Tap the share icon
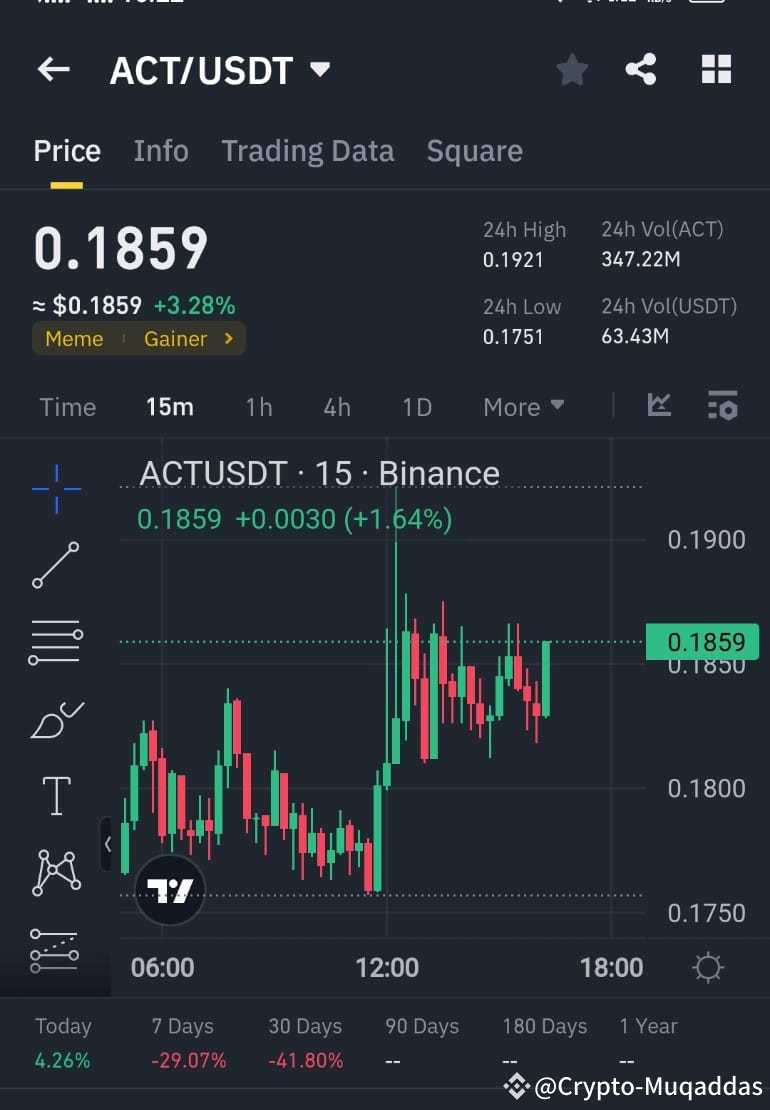Image resolution: width=770 pixels, height=1110 pixels. (x=641, y=69)
